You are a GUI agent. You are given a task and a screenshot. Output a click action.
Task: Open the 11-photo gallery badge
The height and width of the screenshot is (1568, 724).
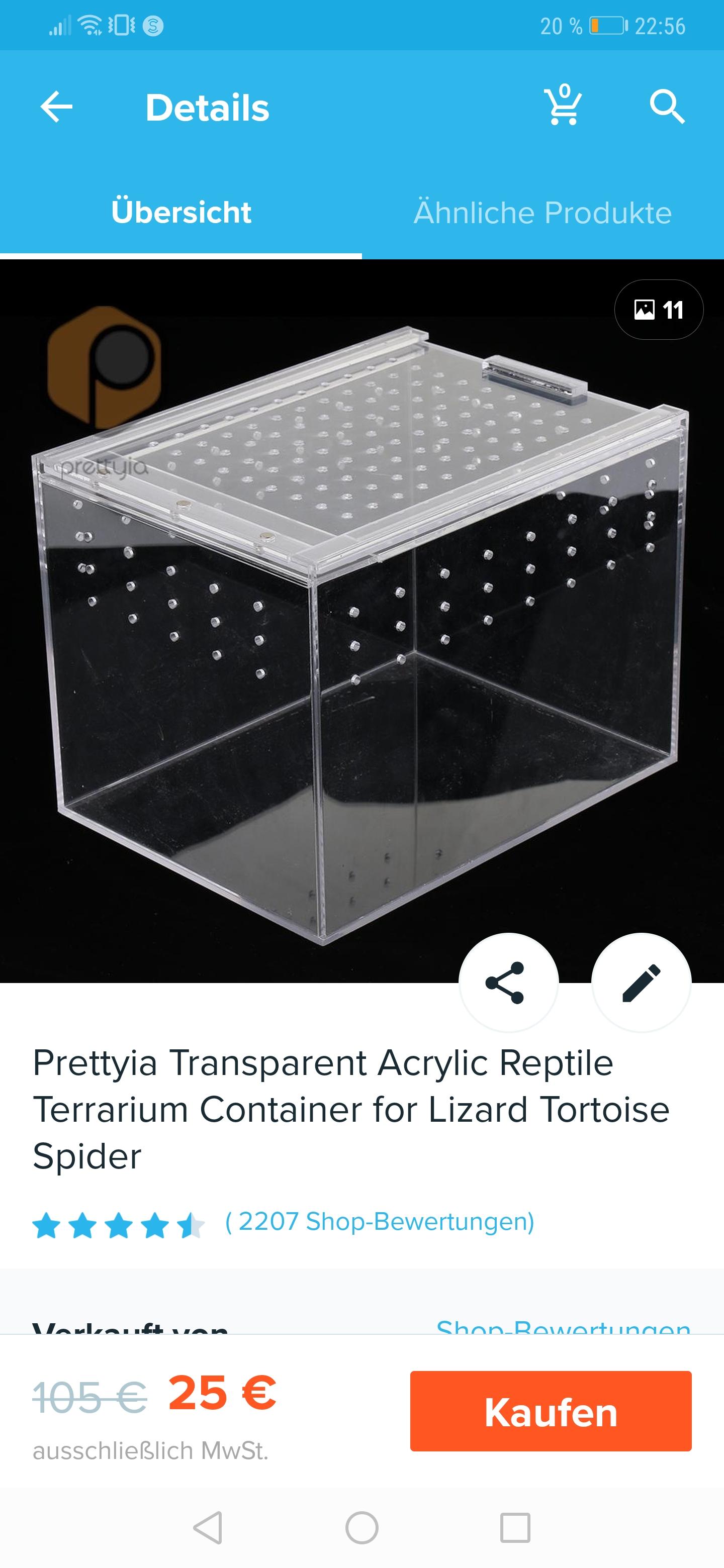tap(659, 310)
